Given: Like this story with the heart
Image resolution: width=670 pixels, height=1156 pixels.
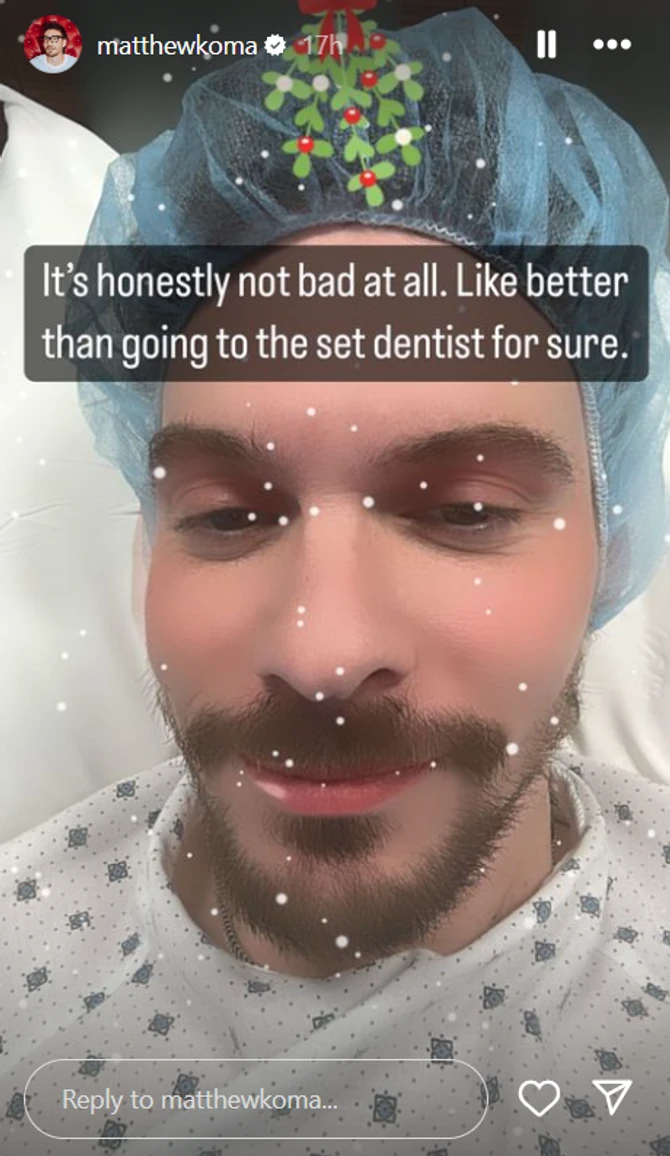Looking at the screenshot, I should (x=539, y=1099).
